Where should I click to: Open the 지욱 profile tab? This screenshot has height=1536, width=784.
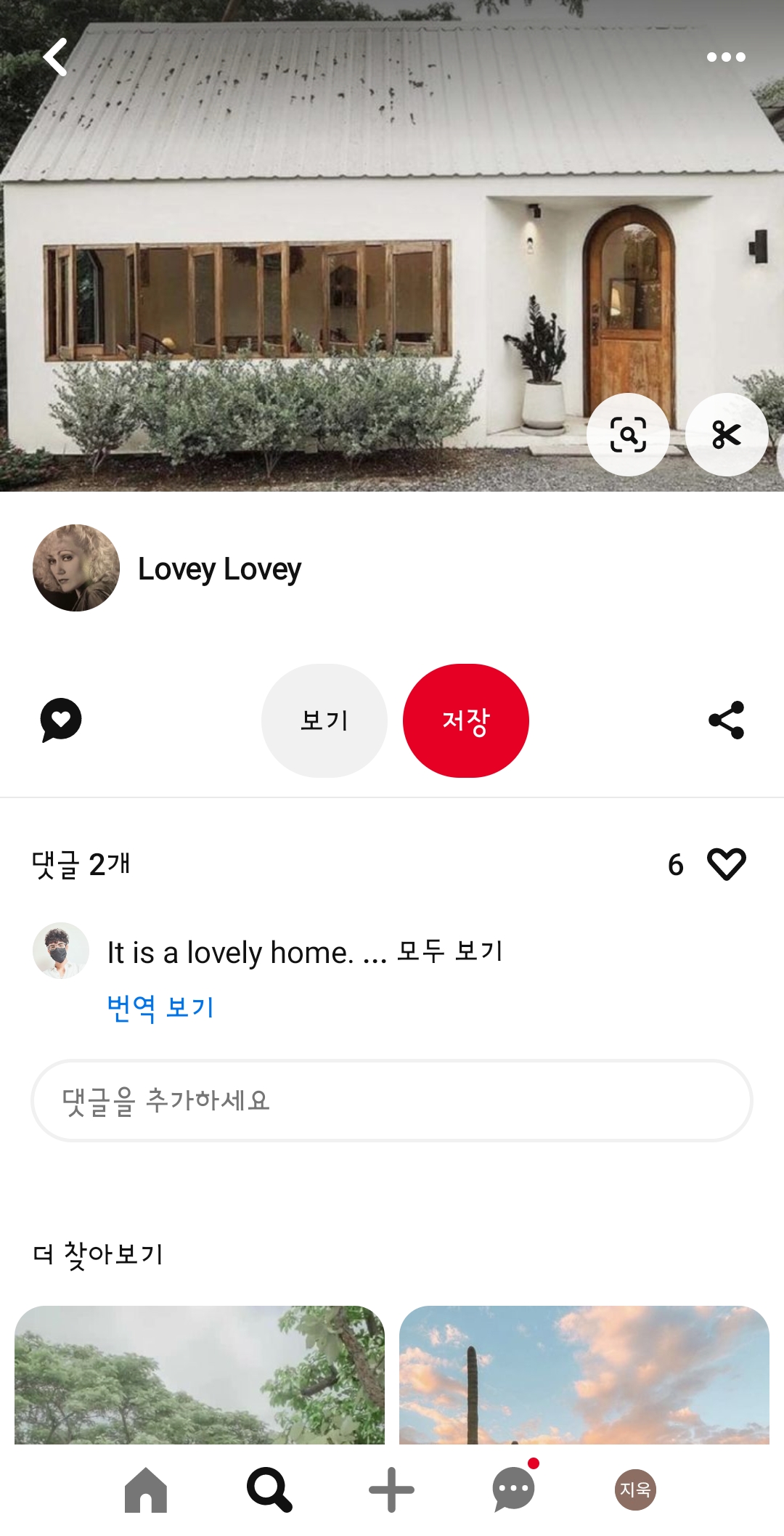click(635, 1490)
